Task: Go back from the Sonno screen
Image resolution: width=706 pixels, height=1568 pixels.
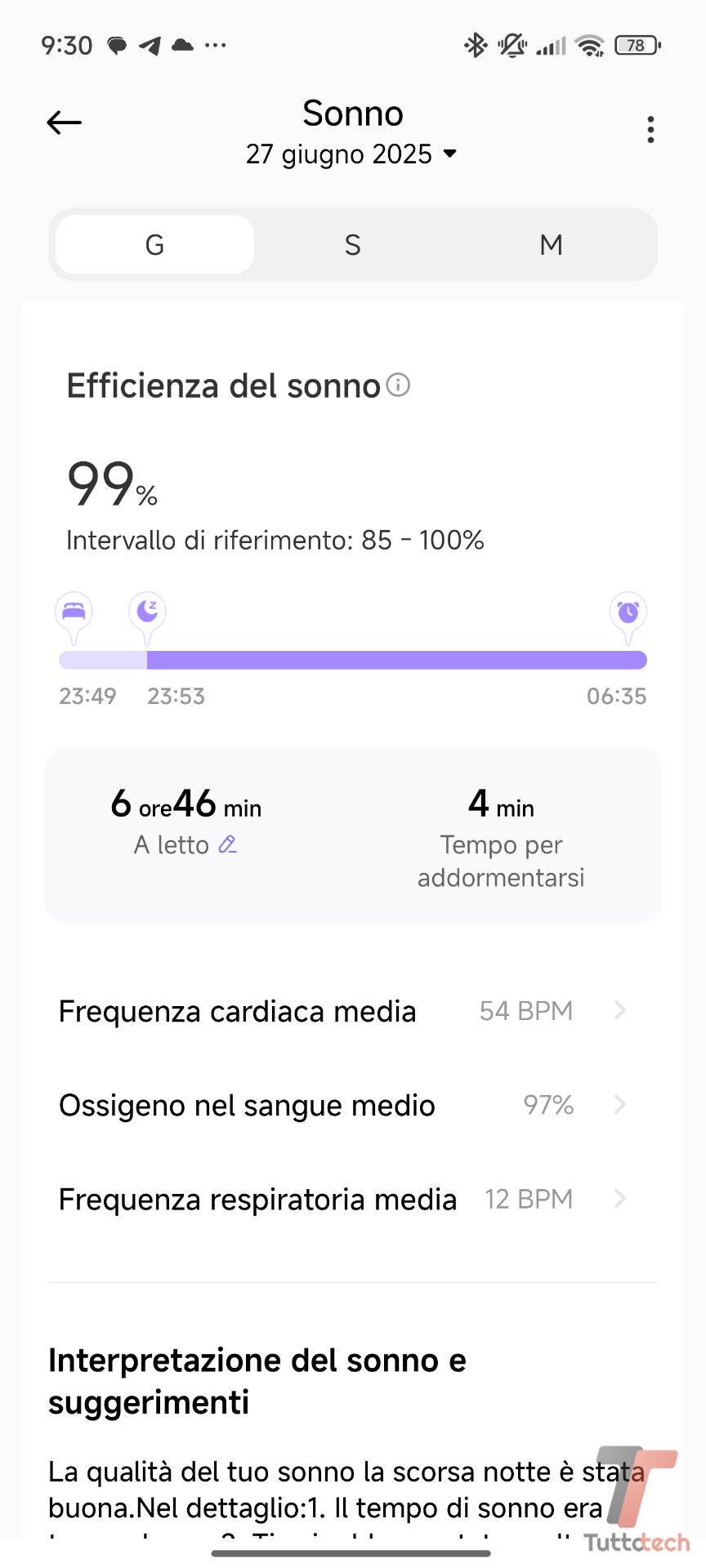Action: pos(64,123)
